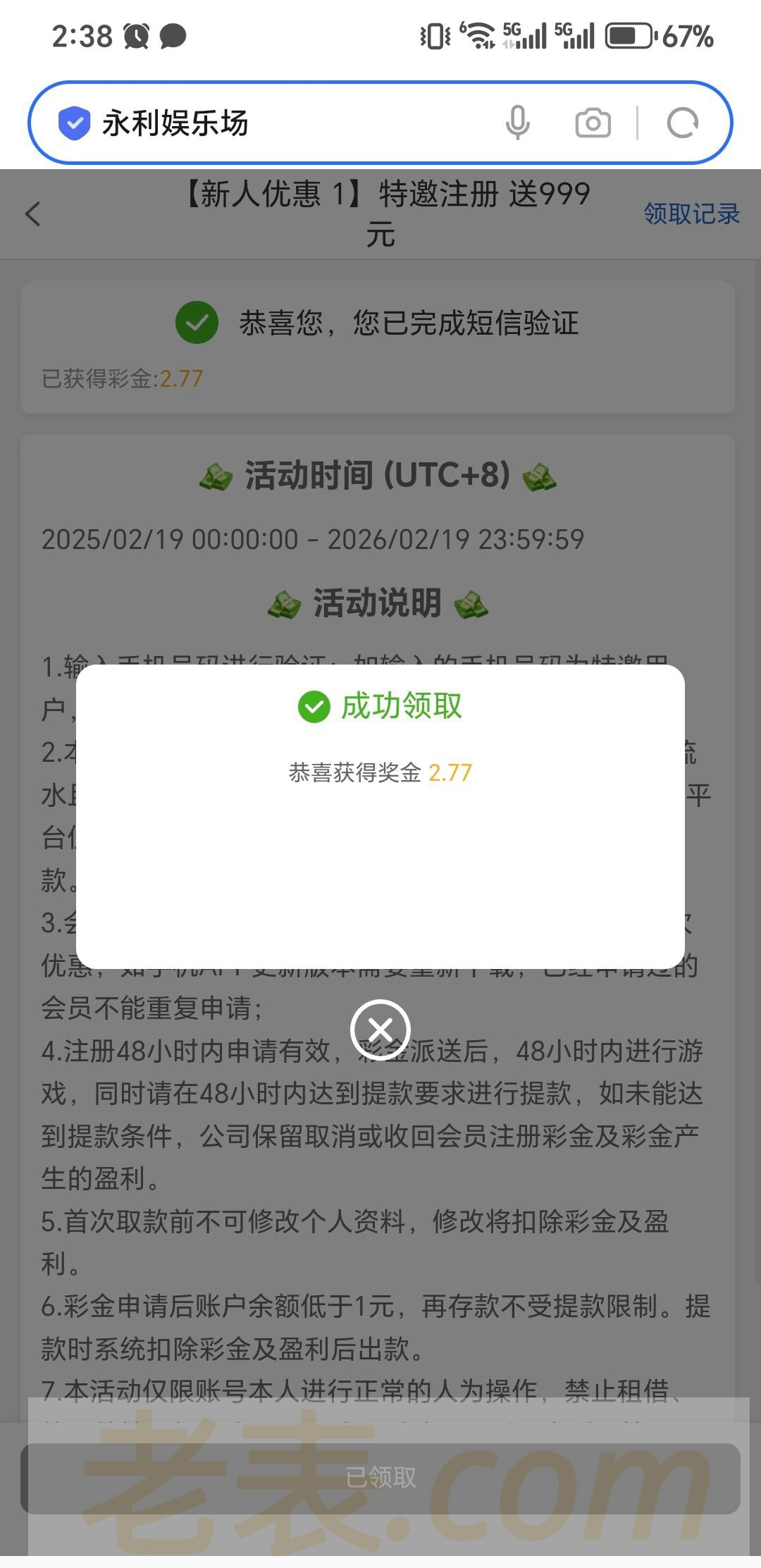The height and width of the screenshot is (1568, 761).
Task: Start voice search with the microphone icon
Action: (x=518, y=123)
